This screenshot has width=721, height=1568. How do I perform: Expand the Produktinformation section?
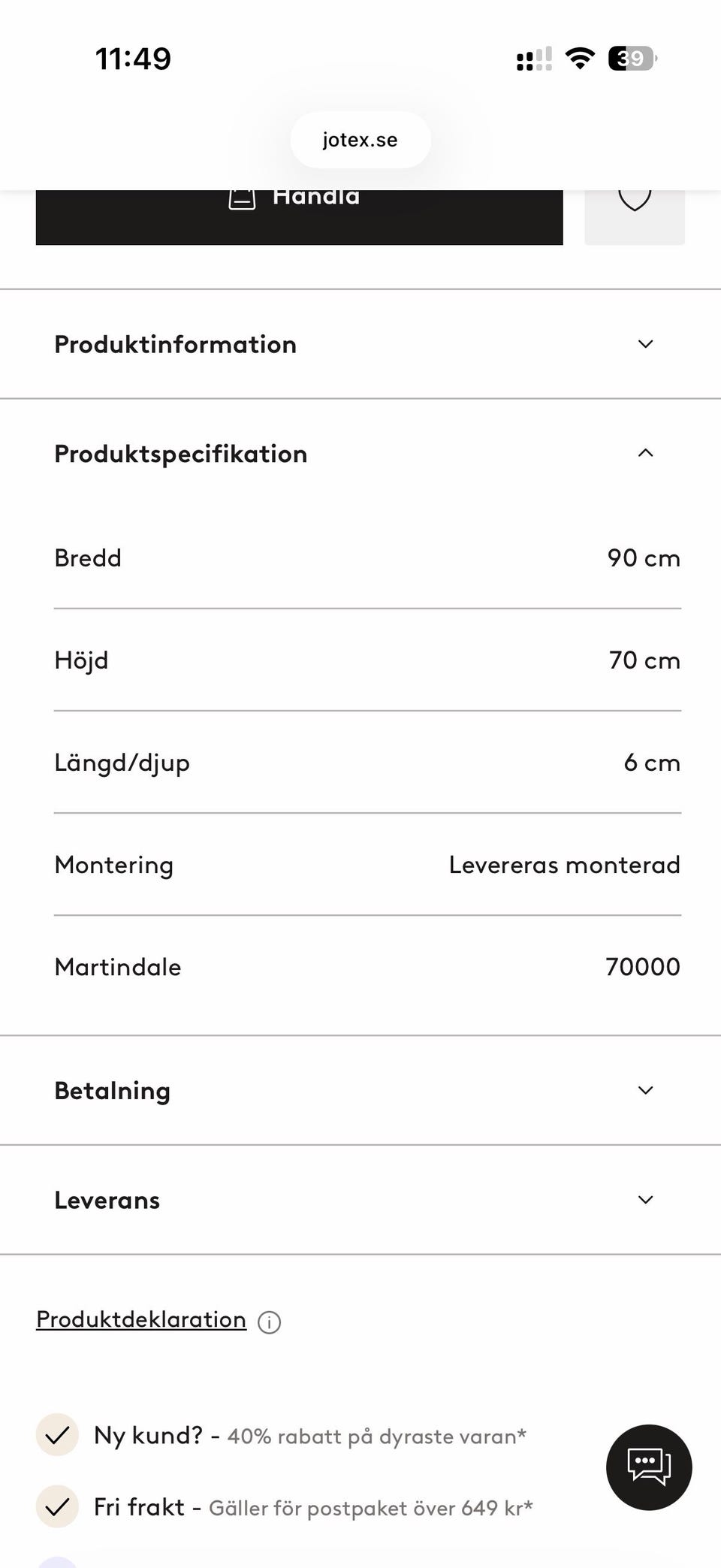point(360,344)
